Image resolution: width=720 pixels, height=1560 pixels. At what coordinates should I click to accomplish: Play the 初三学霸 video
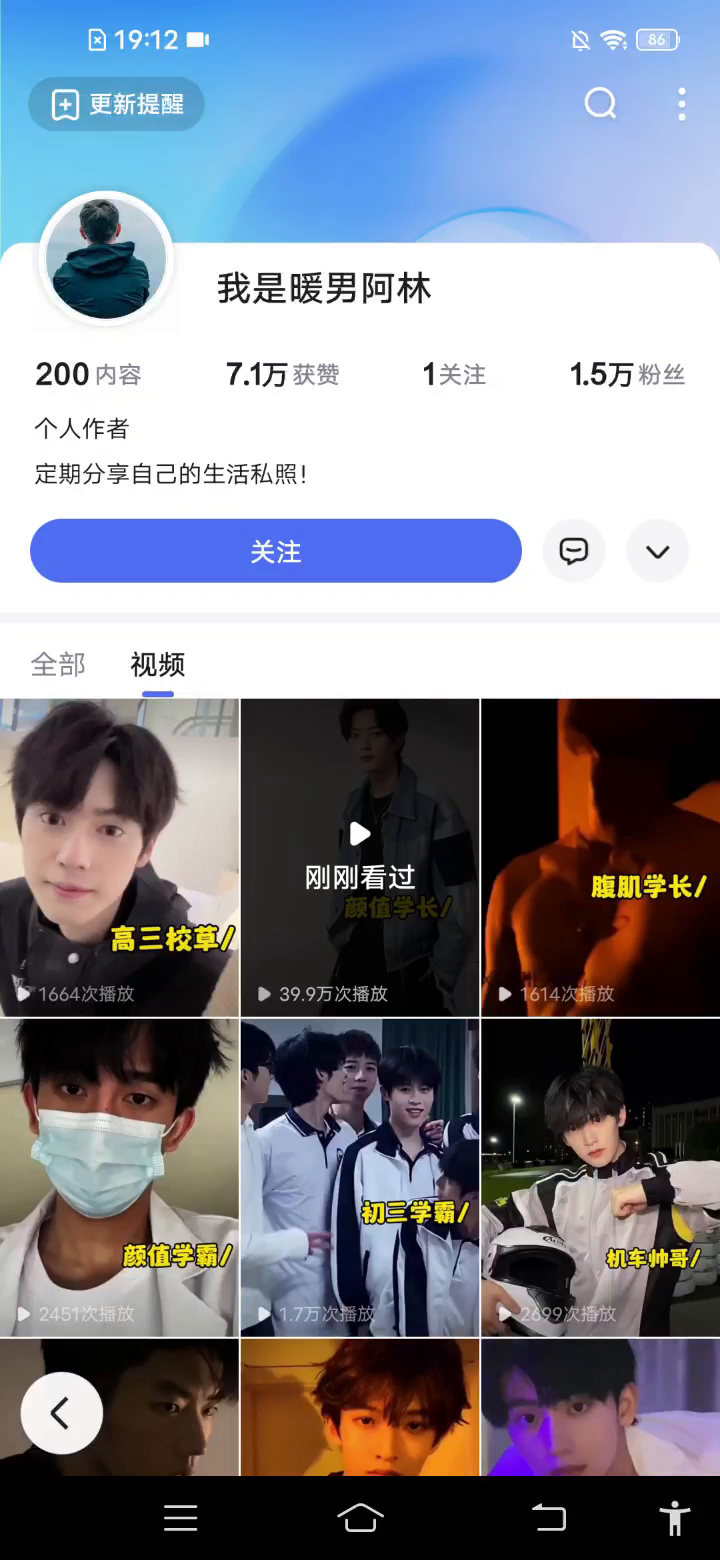click(360, 1177)
